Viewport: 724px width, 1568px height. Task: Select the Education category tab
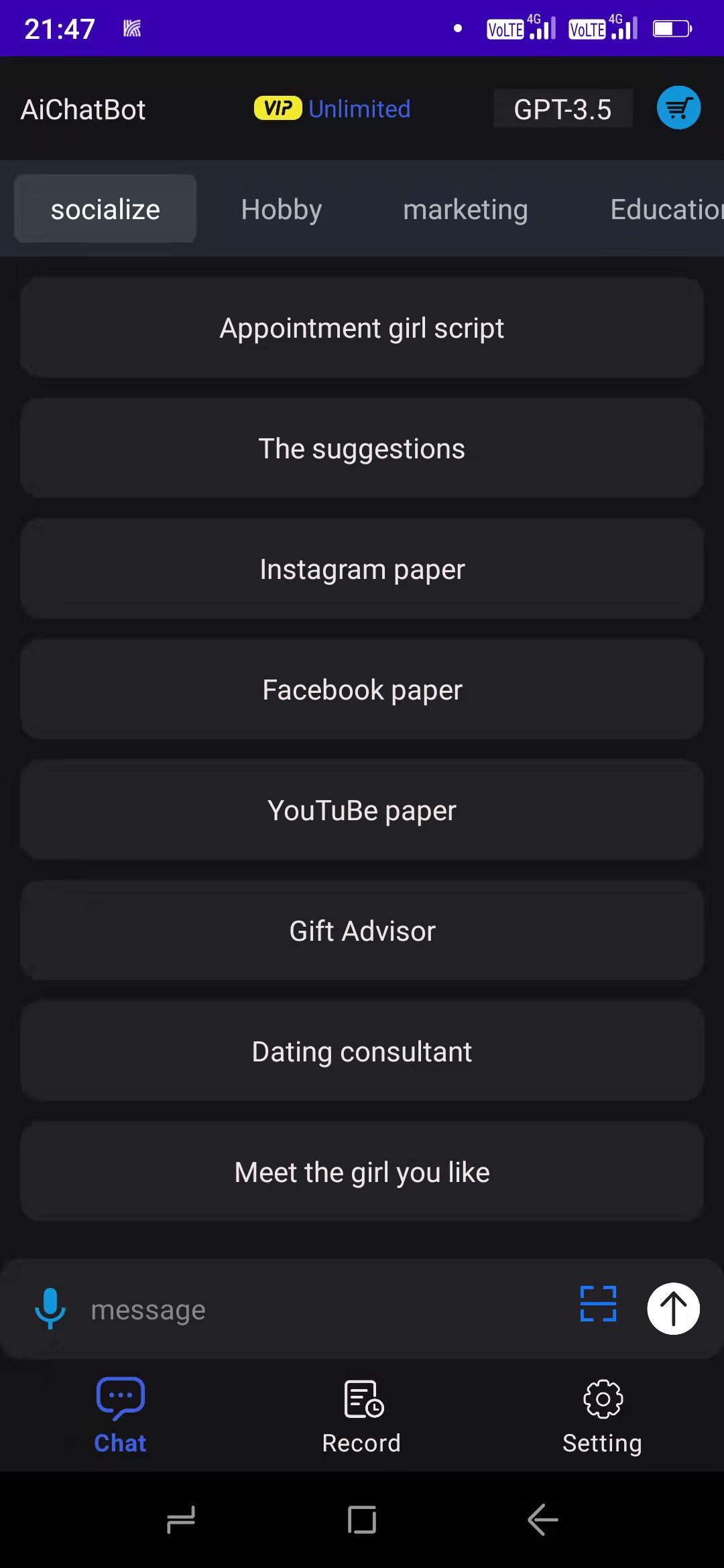coord(664,209)
